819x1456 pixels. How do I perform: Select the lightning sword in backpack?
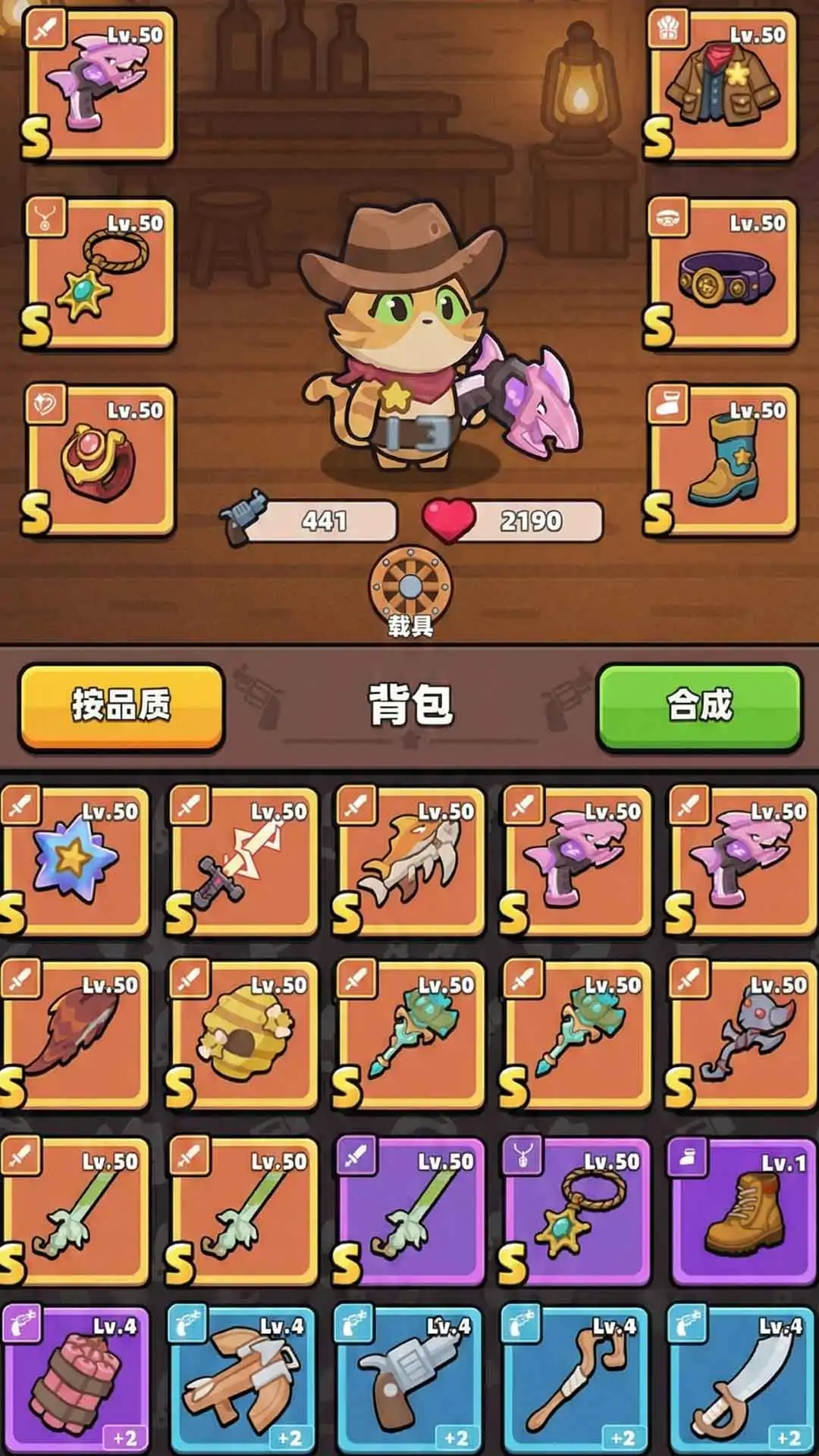[x=243, y=861]
